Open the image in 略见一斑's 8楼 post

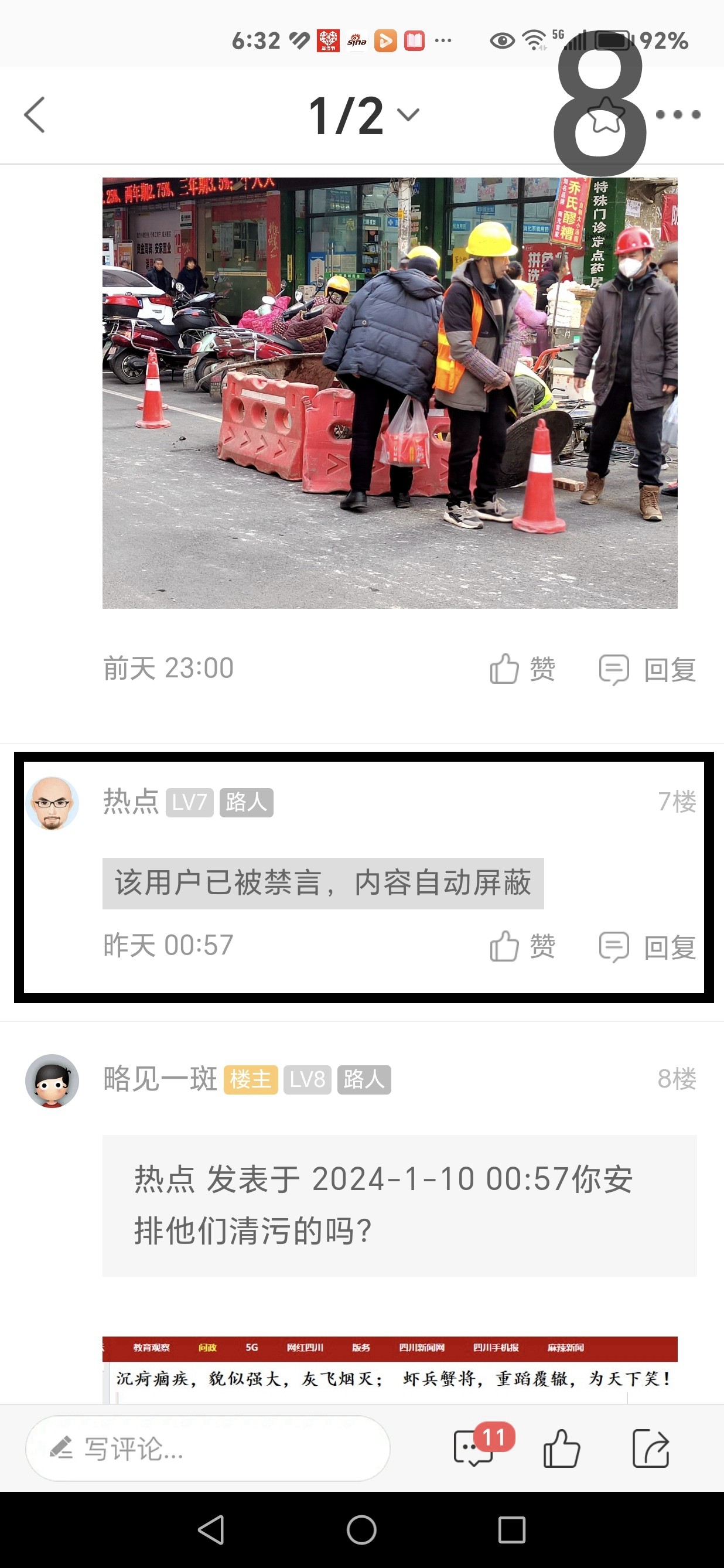(x=390, y=1369)
